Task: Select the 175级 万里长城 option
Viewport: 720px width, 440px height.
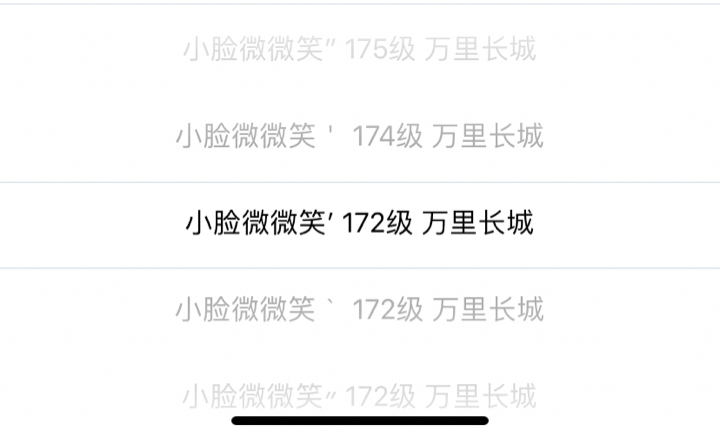Action: pos(360,49)
